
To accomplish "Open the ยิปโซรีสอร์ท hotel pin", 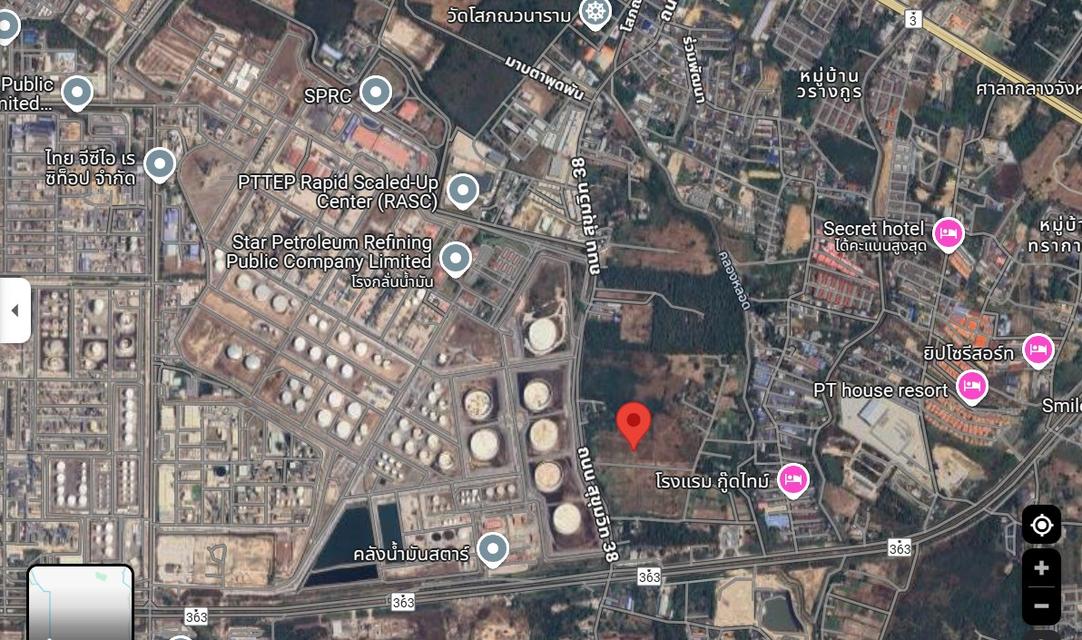I will click(1038, 349).
